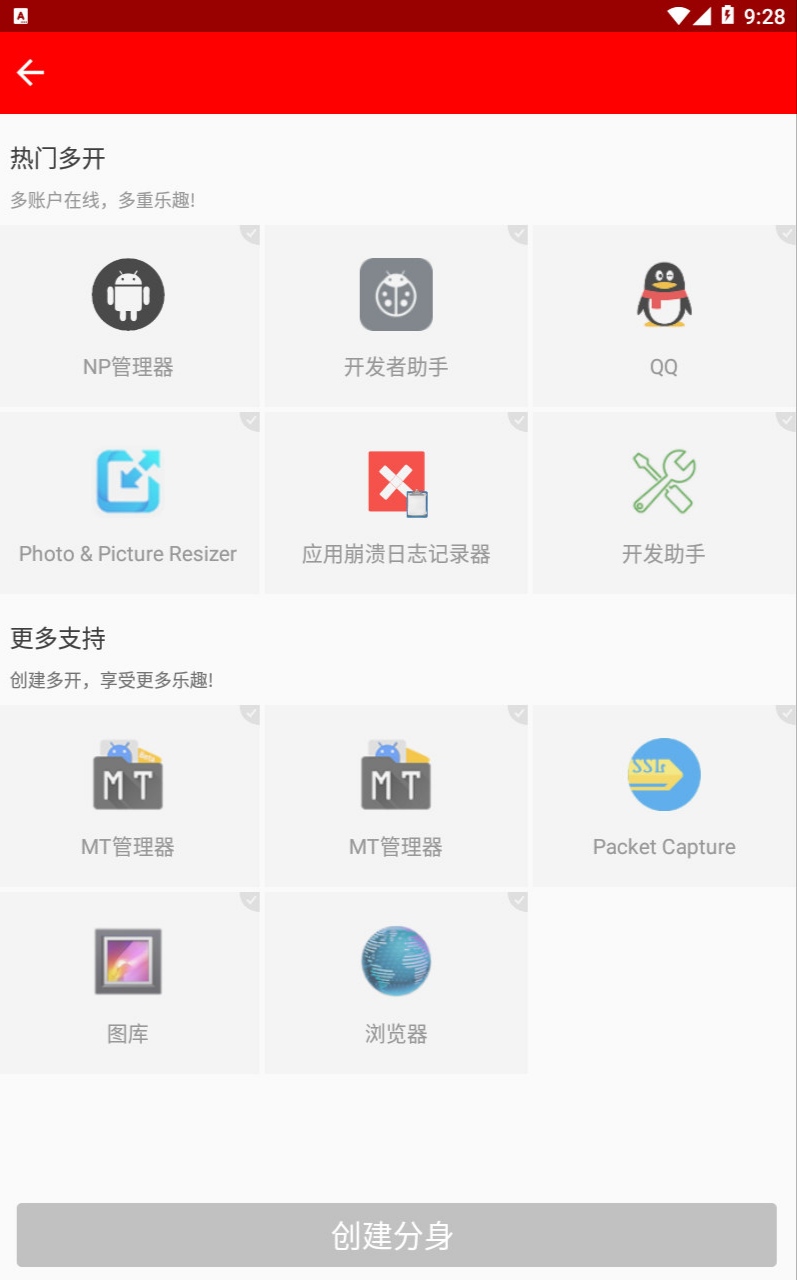Select the 开发者助手 app tile
Screen dimensions: 797x1280
click(396, 316)
